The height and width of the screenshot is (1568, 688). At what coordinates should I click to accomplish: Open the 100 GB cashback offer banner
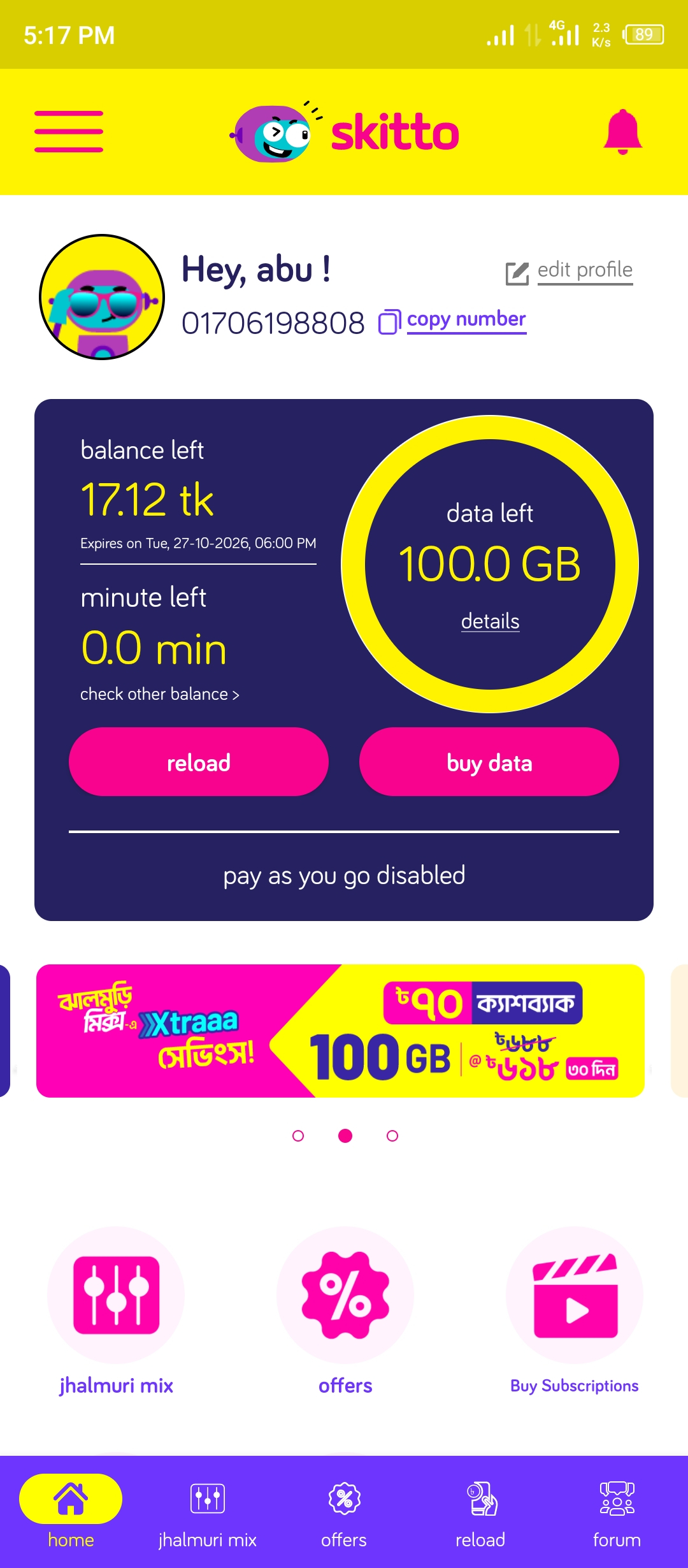click(x=340, y=1031)
